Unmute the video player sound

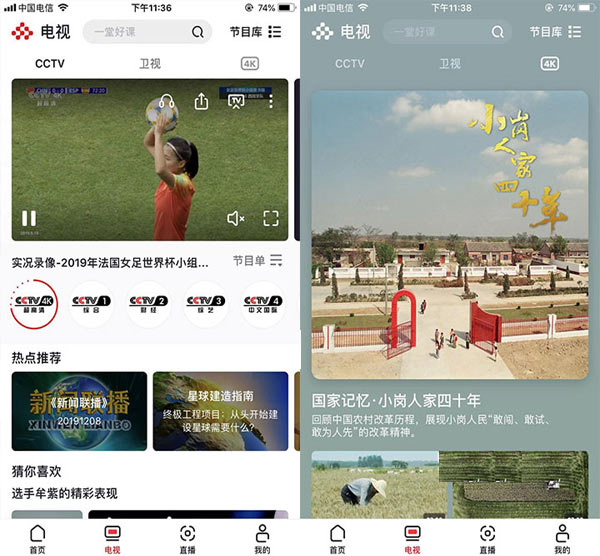click(236, 218)
